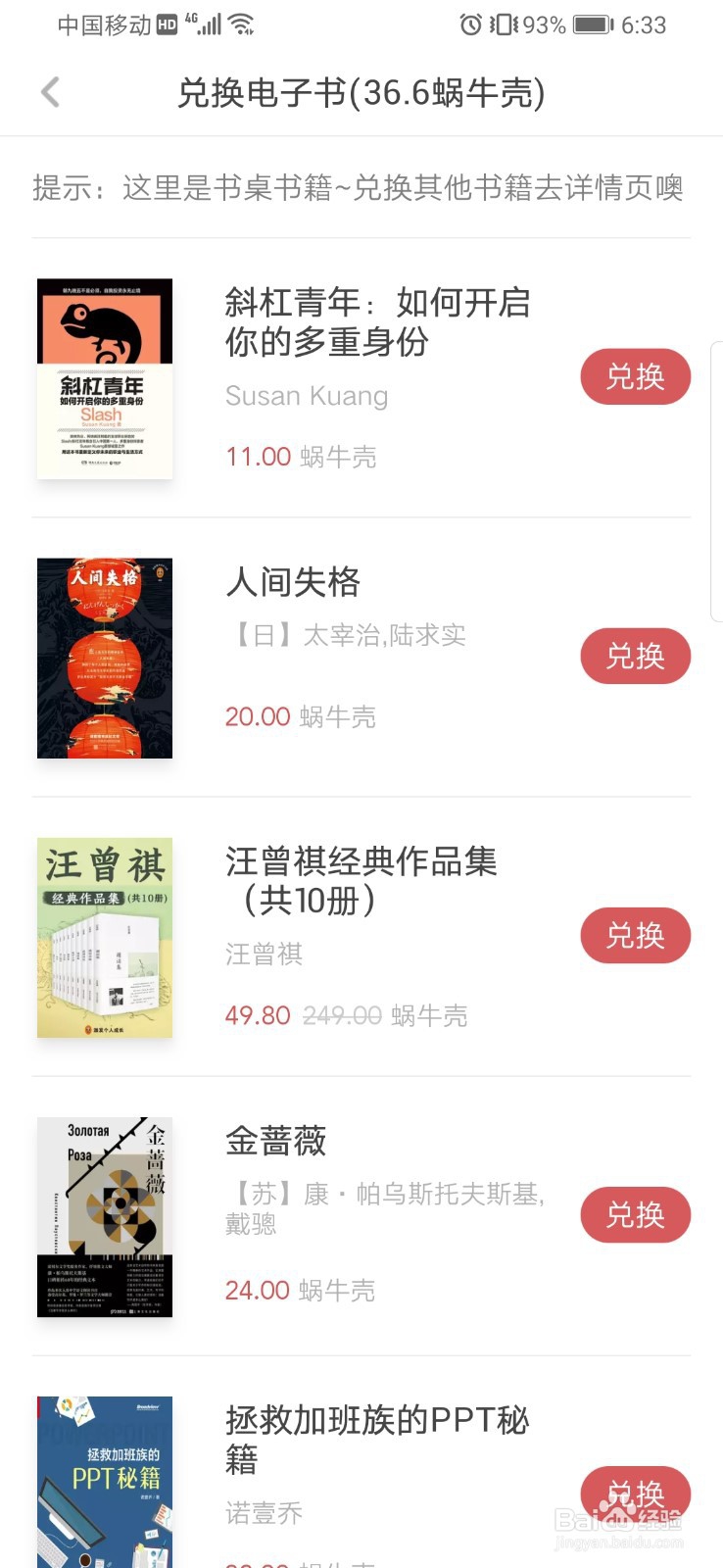Open the 斜杠青年 book cover
This screenshot has height=1568, width=723.
(105, 379)
